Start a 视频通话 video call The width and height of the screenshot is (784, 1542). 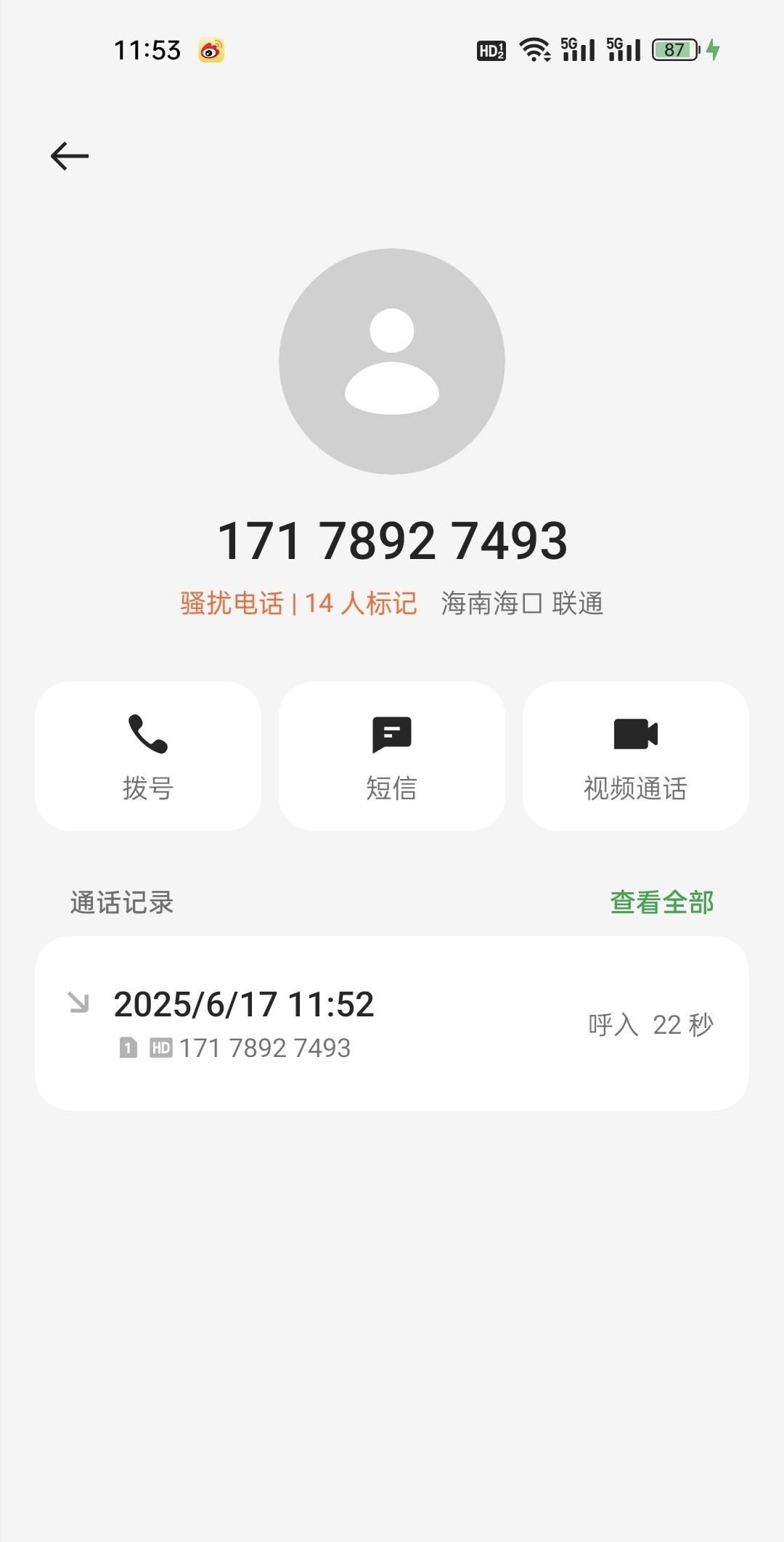pos(636,756)
